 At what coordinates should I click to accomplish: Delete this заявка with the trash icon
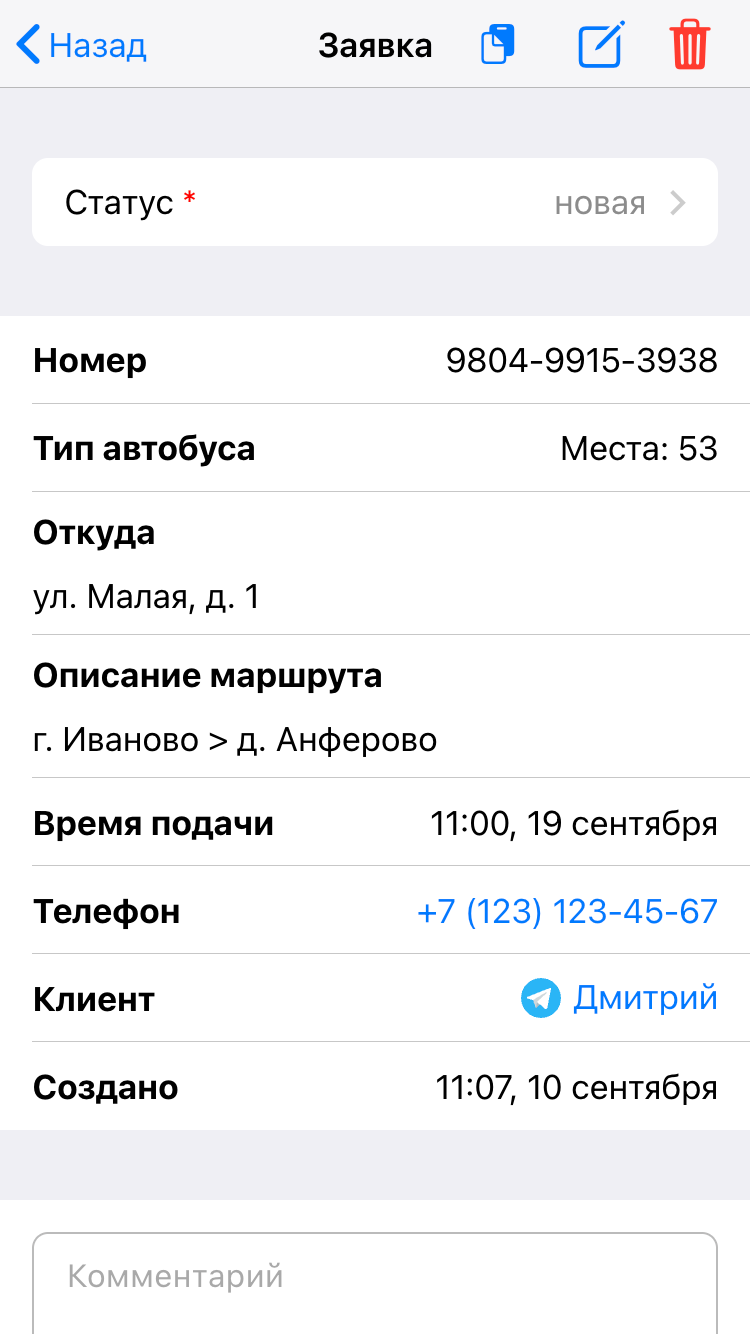tap(690, 46)
